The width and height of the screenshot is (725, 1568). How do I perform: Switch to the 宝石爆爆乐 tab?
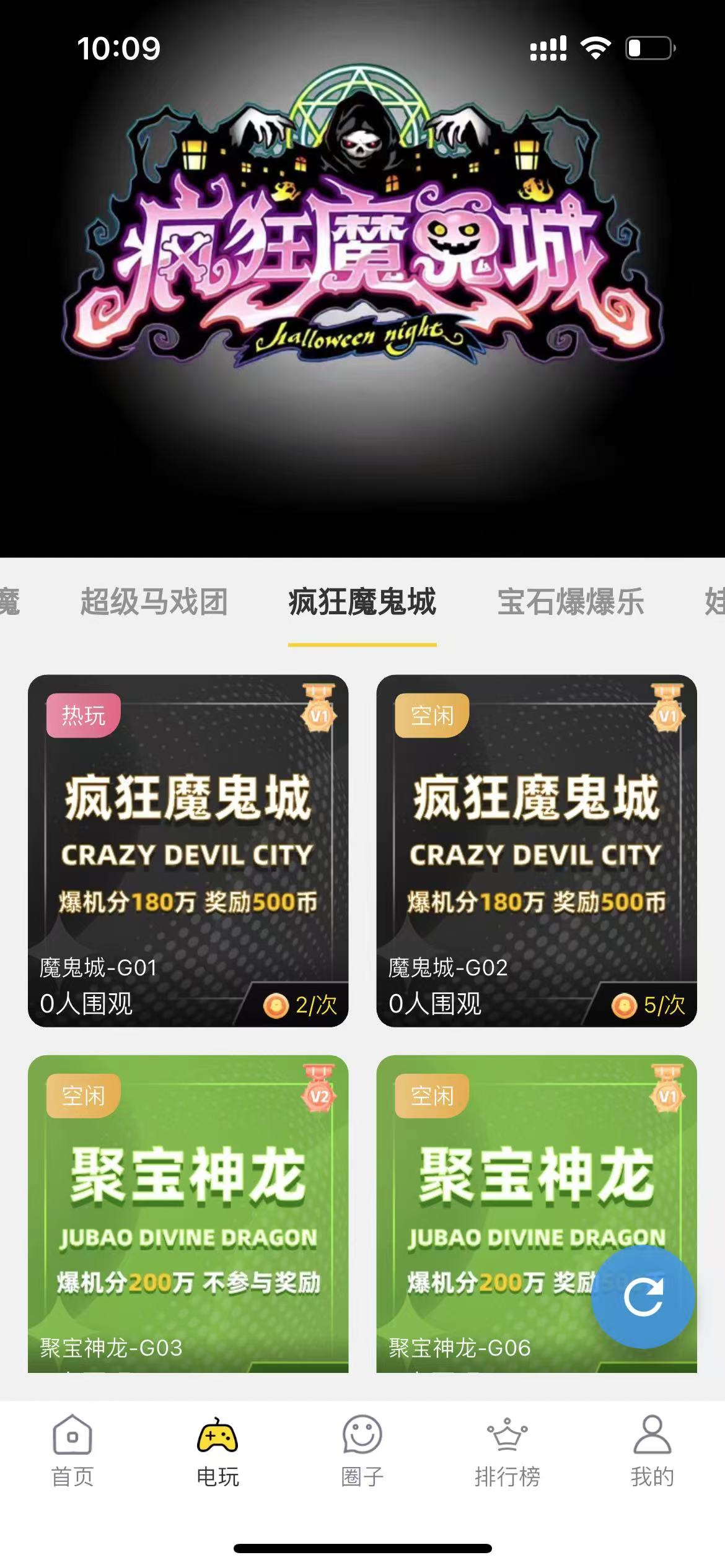point(570,602)
